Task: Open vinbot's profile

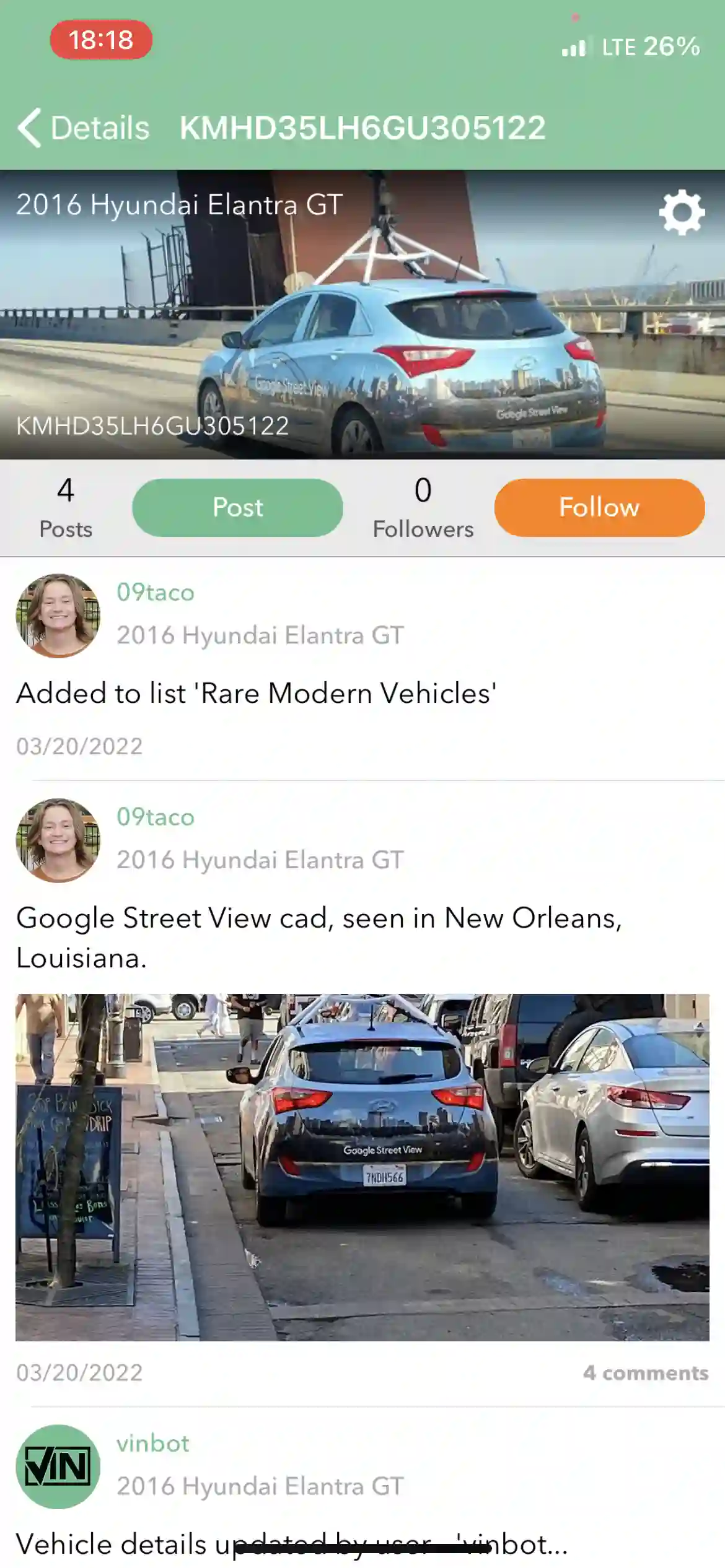Action: point(152,1443)
